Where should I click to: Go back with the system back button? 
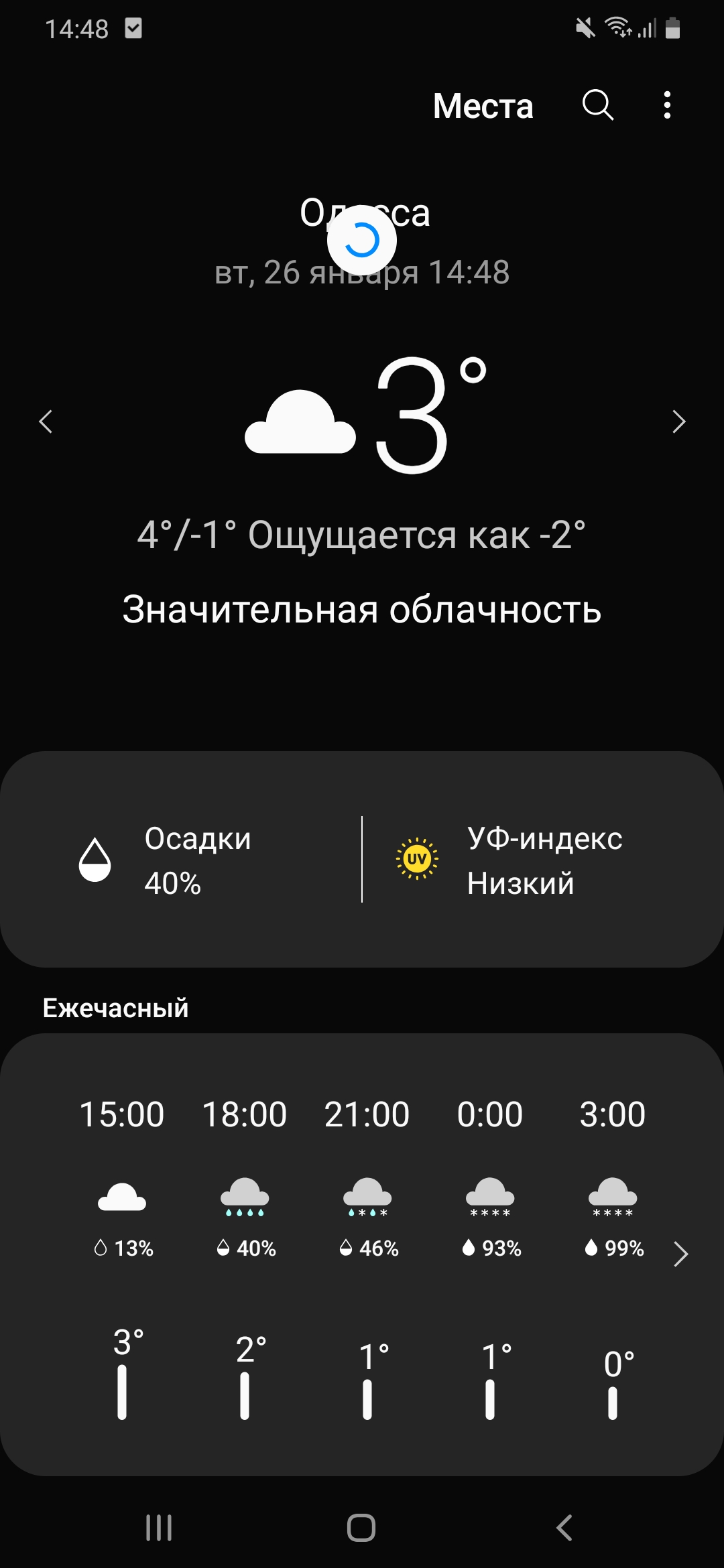tap(564, 1528)
